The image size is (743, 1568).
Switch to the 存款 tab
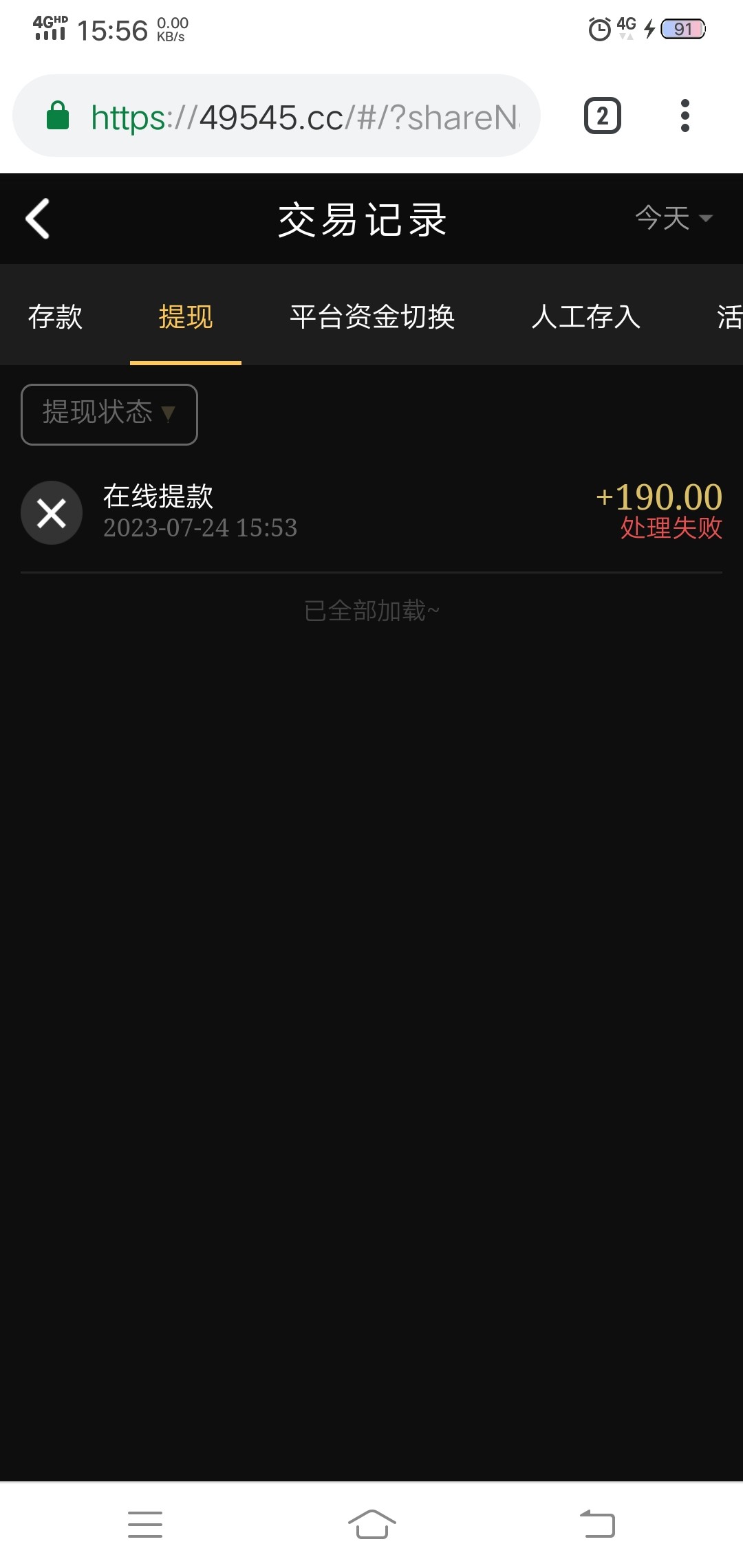55,317
